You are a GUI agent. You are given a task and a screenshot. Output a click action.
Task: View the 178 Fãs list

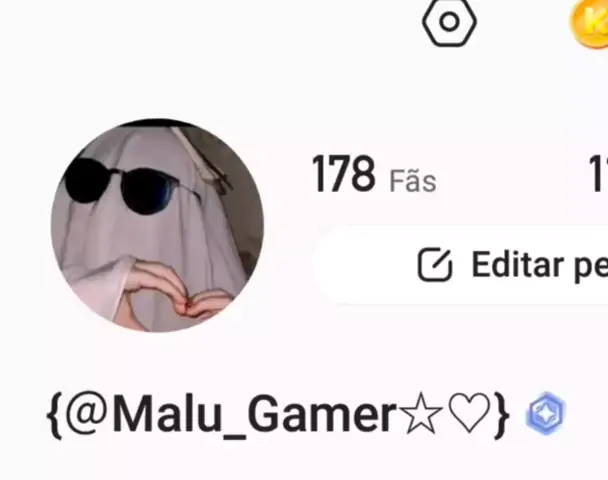point(373,177)
